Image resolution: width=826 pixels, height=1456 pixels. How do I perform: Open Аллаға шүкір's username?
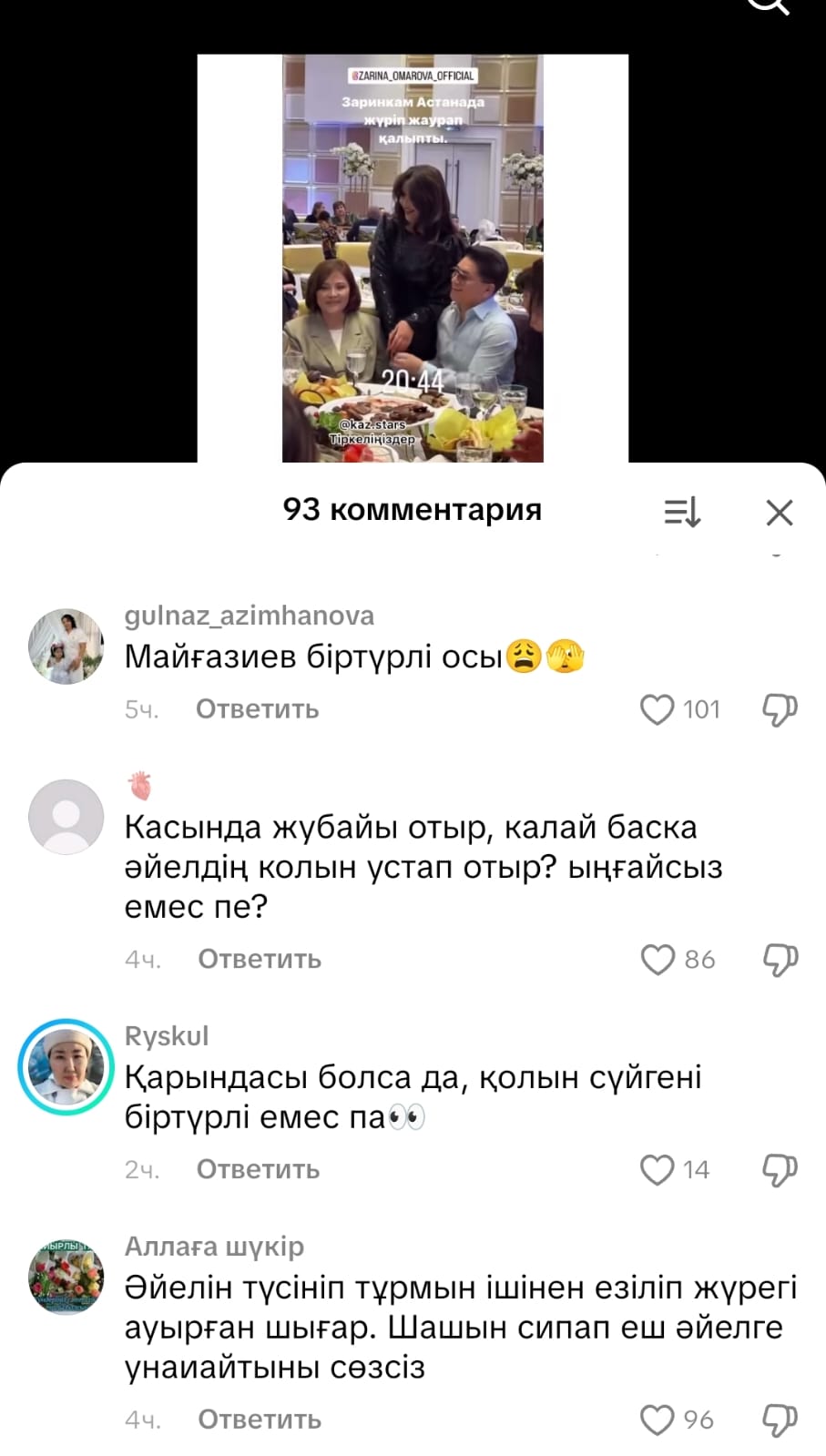pos(214,1247)
